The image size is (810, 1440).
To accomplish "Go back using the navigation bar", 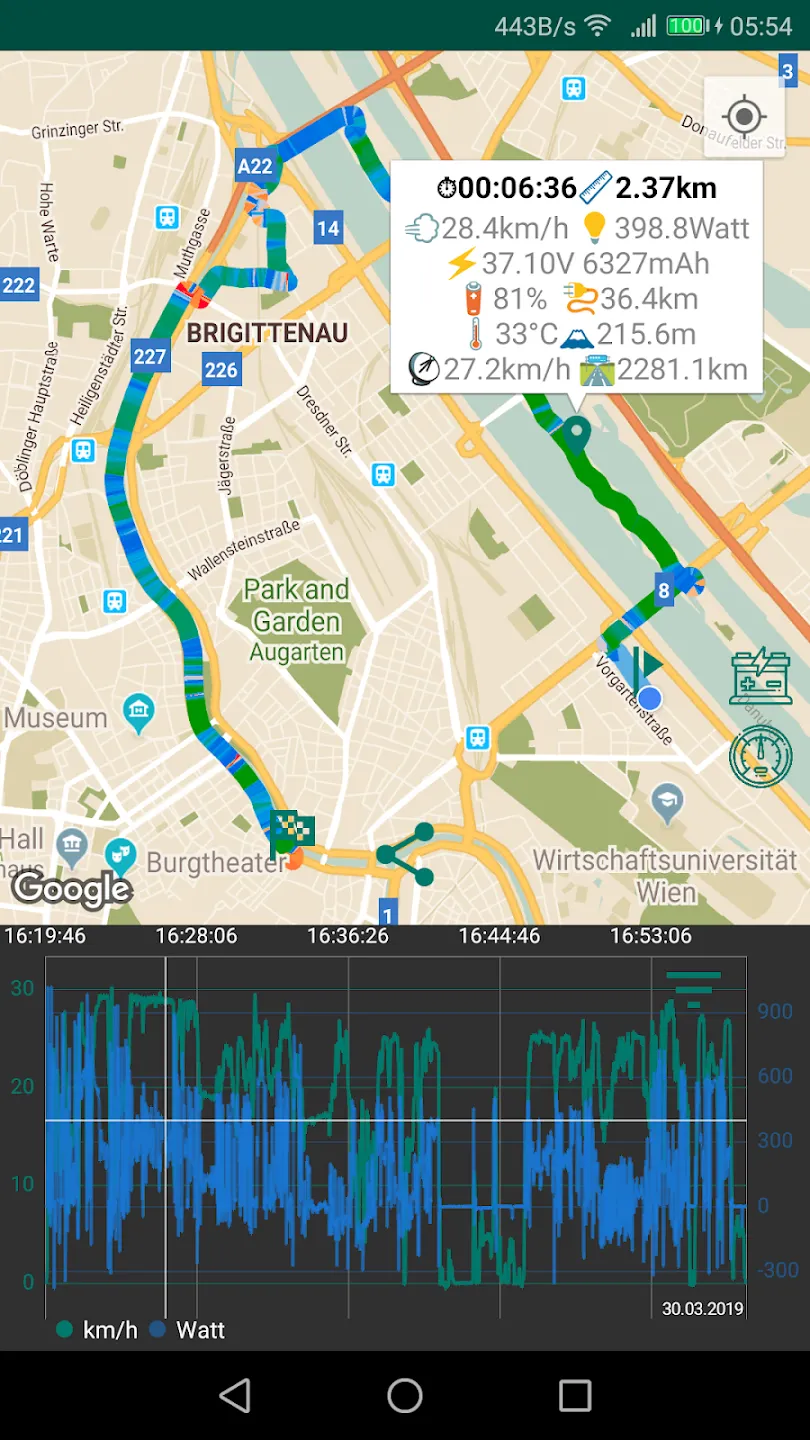I will point(235,1396).
